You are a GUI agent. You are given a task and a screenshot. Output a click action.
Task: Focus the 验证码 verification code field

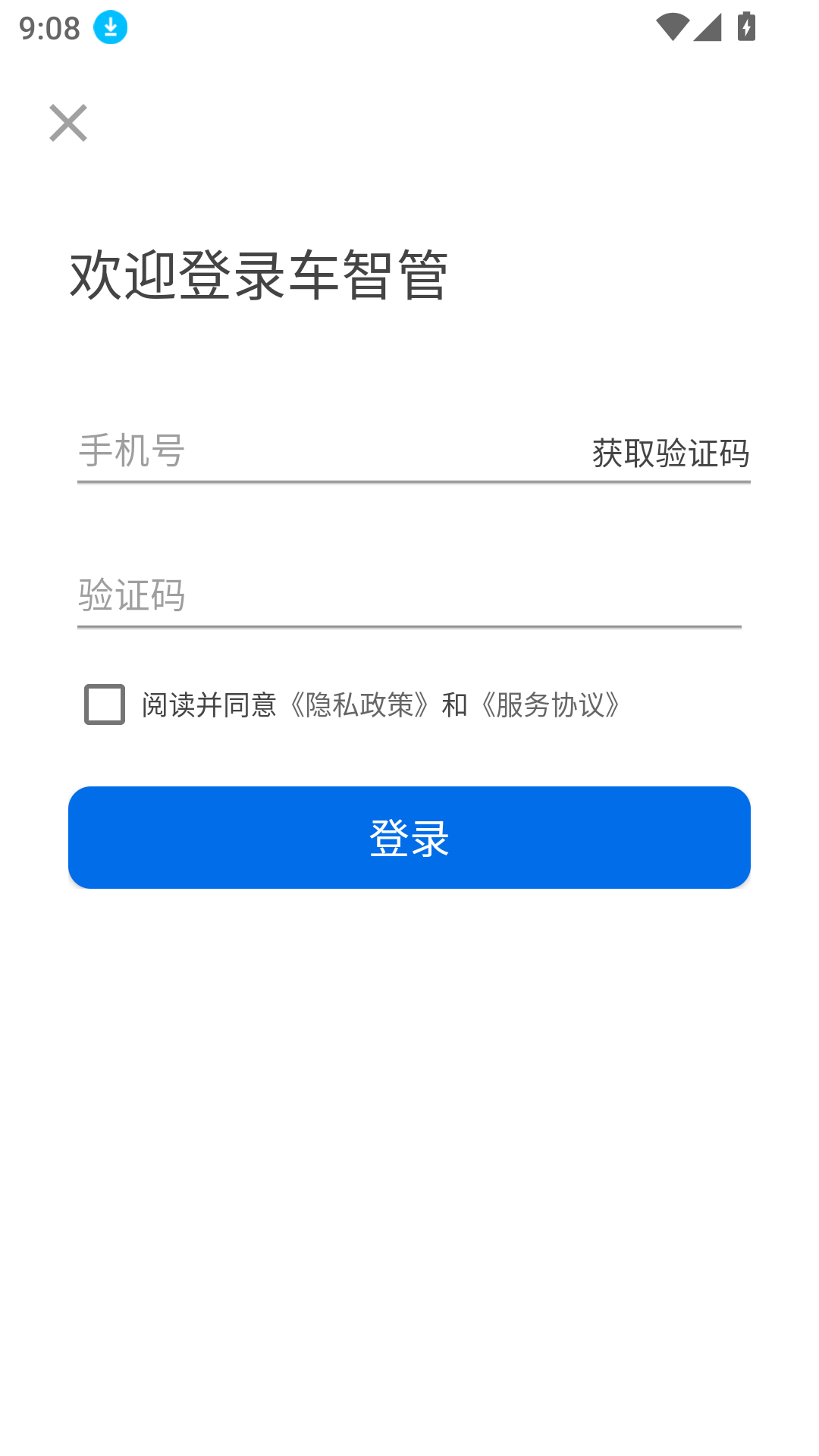click(409, 595)
